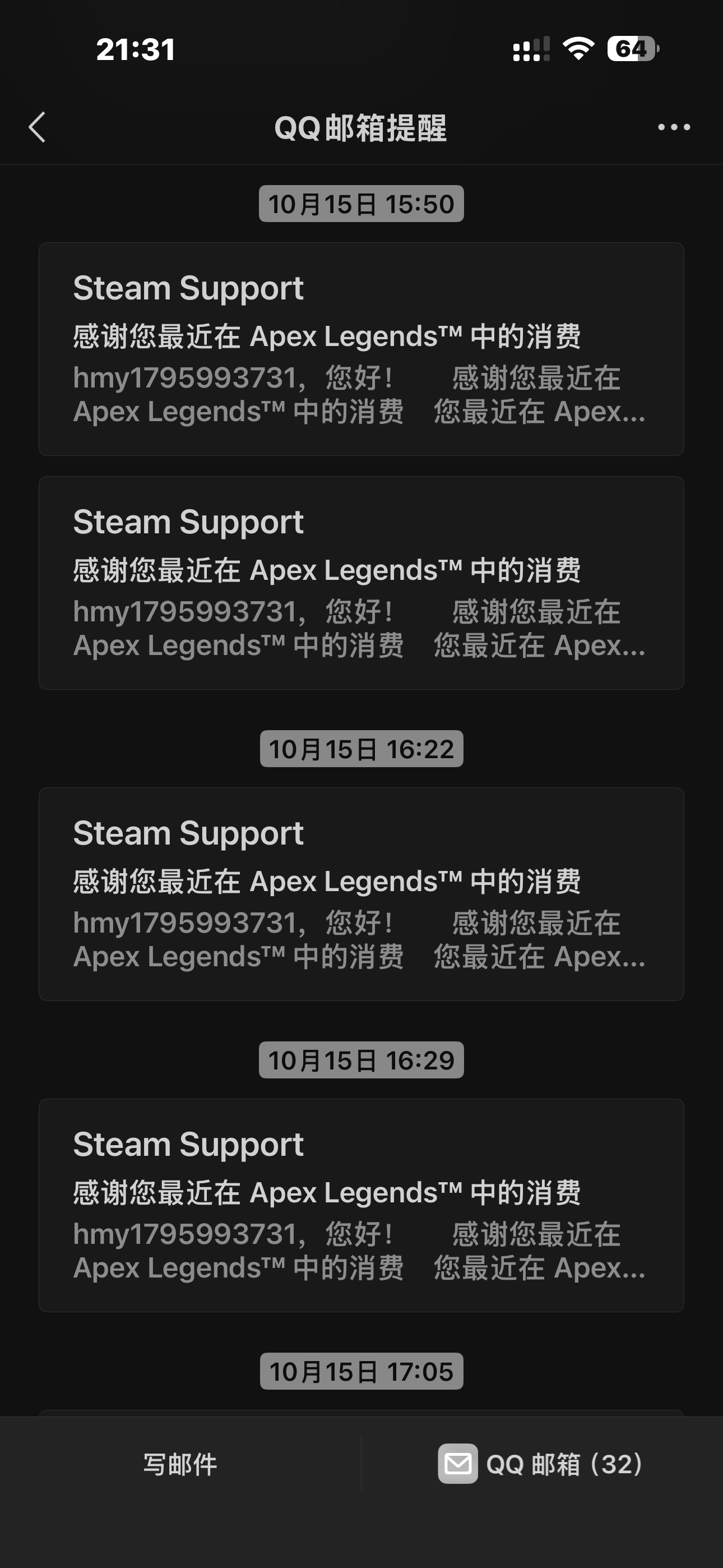Go back using the top-left arrow
Screen dimensions: 723x1568
(x=38, y=127)
